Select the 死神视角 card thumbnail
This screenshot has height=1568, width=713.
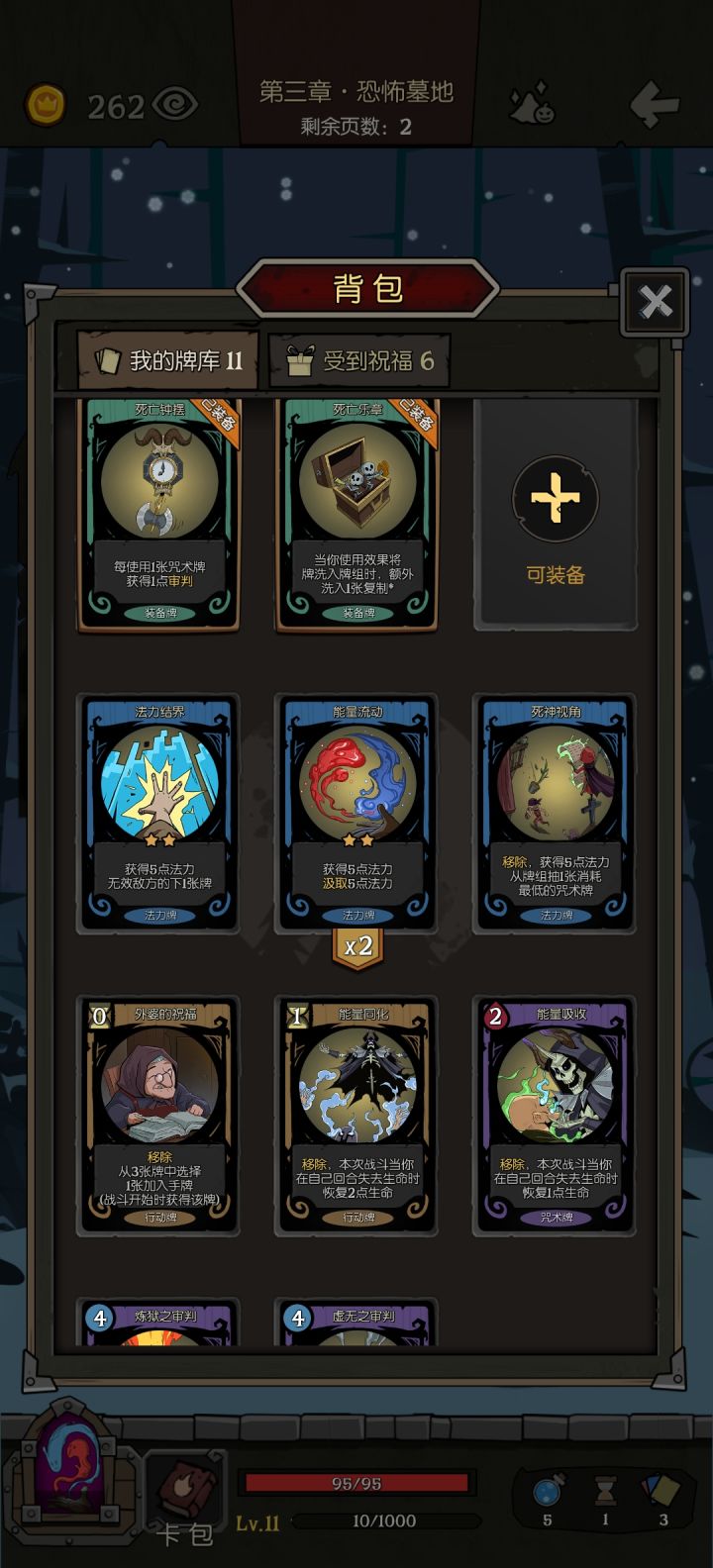[557, 814]
